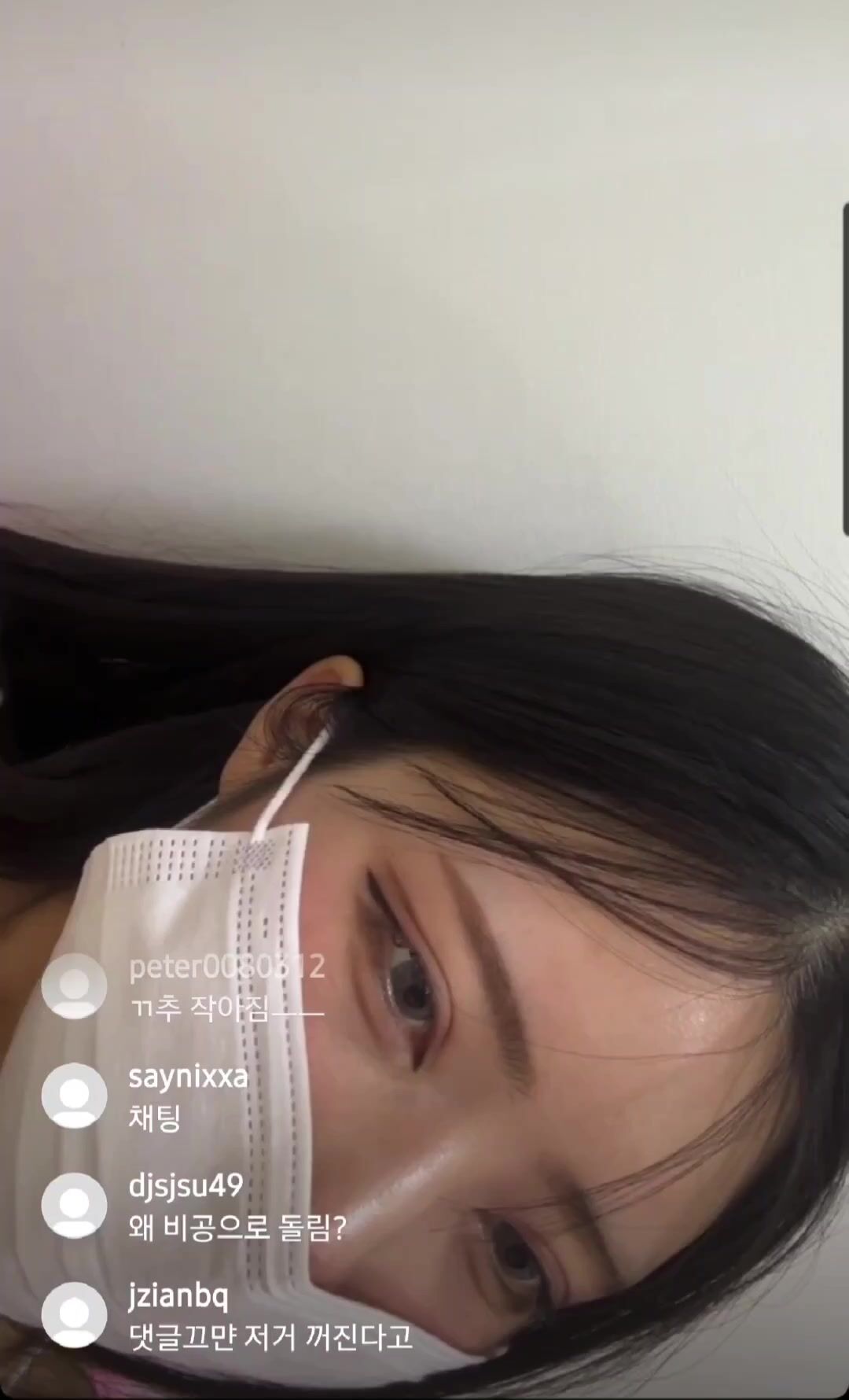Open peter0080812's profile avatar
This screenshot has height=1400, width=849.
(74, 986)
